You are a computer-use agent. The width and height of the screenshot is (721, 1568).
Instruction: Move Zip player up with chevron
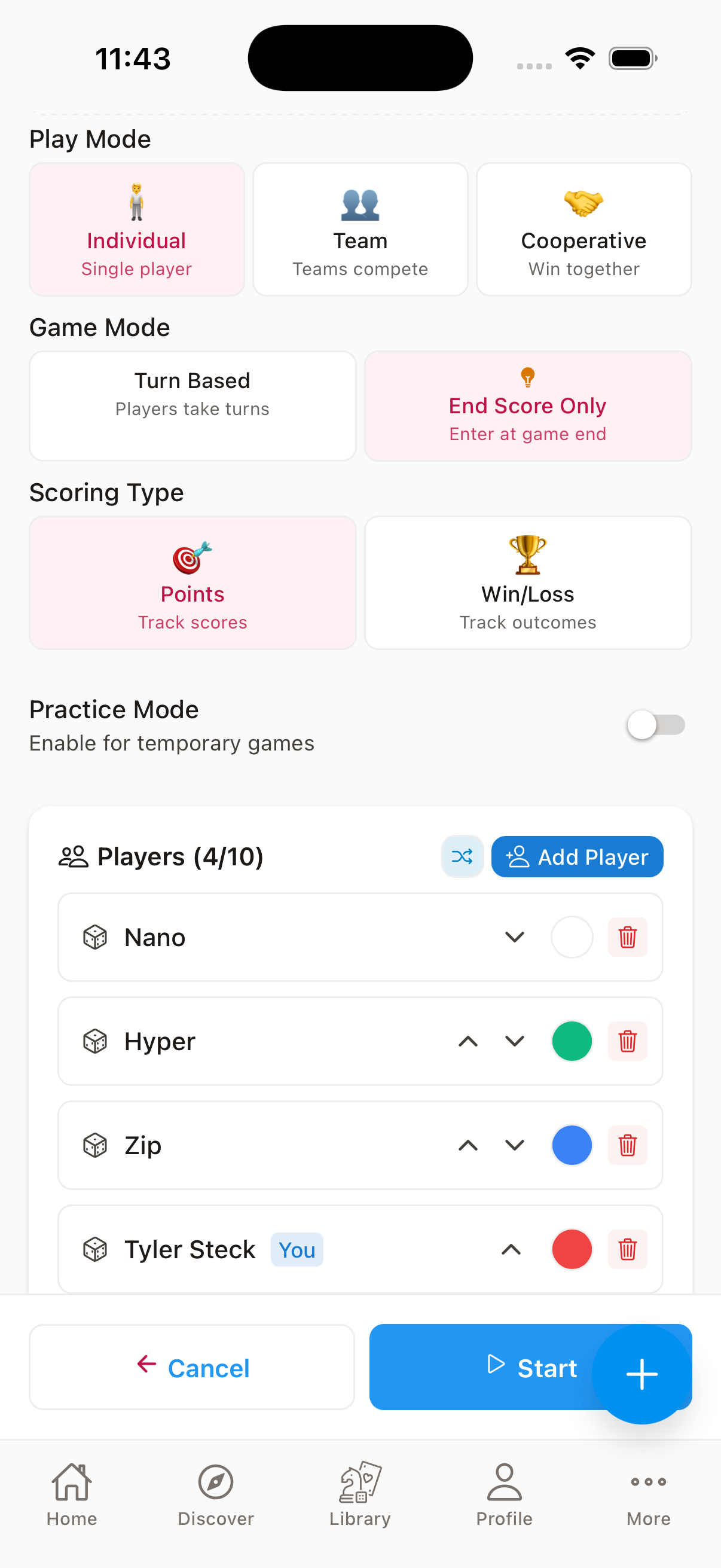pyautogui.click(x=468, y=1146)
